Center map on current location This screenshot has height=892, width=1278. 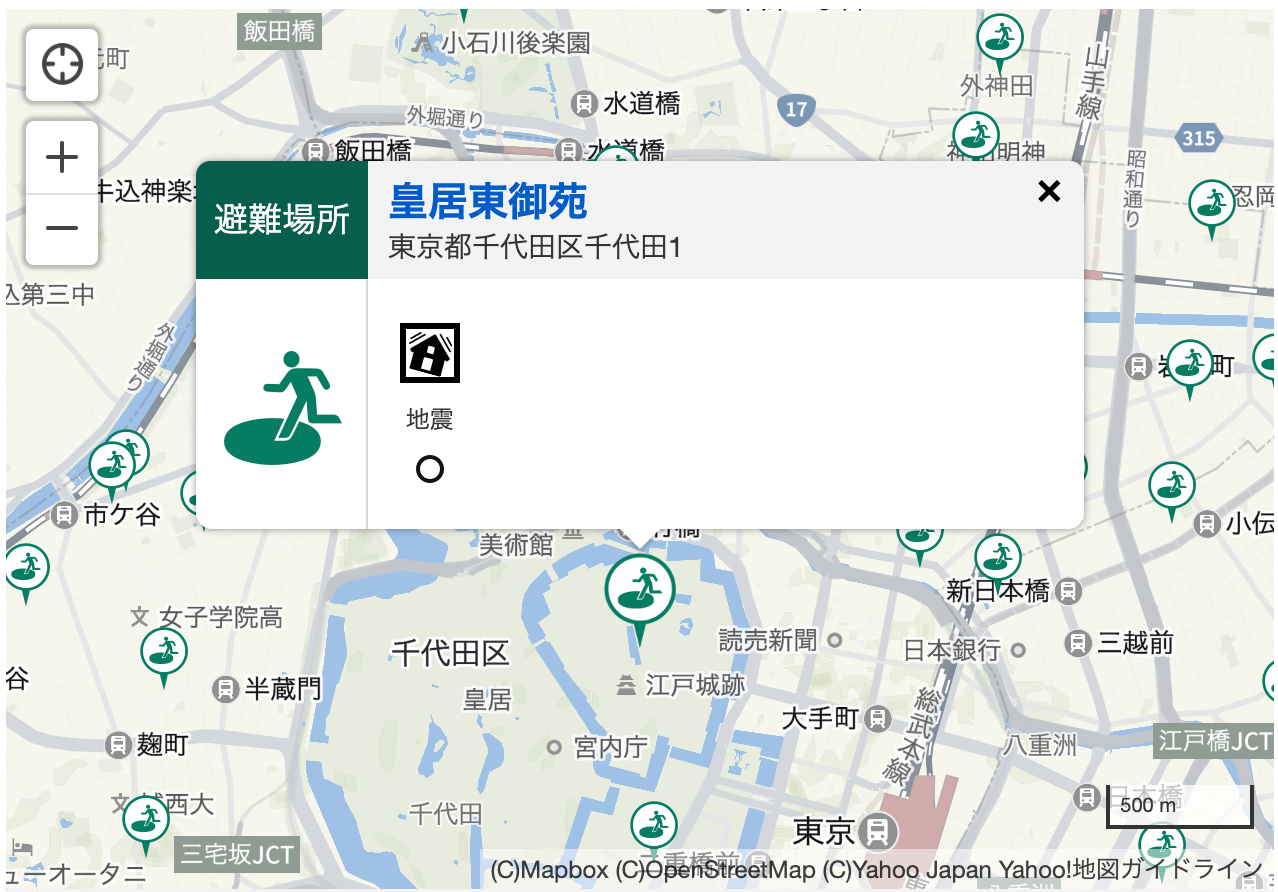(x=62, y=65)
